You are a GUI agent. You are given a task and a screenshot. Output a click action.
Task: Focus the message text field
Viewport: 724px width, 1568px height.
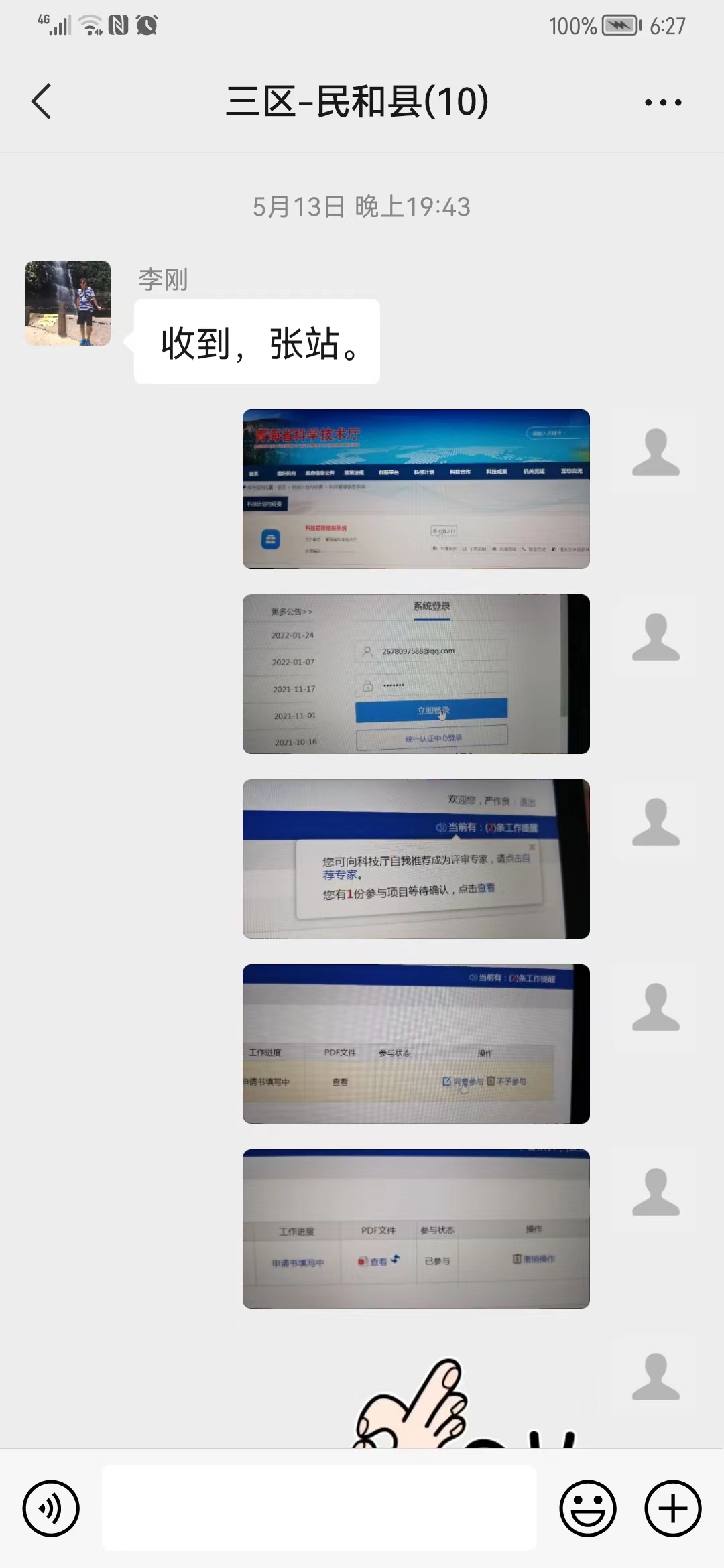pyautogui.click(x=319, y=1508)
